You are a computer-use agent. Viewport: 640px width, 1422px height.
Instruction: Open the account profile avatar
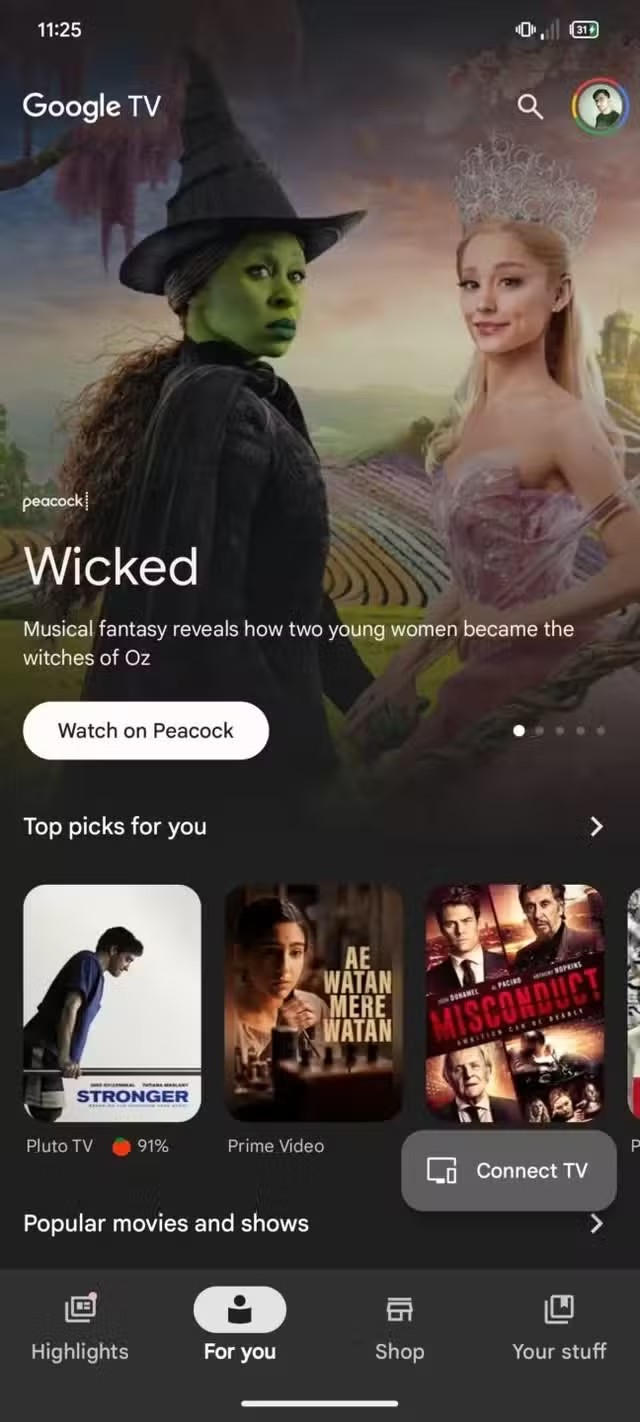pyautogui.click(x=600, y=107)
